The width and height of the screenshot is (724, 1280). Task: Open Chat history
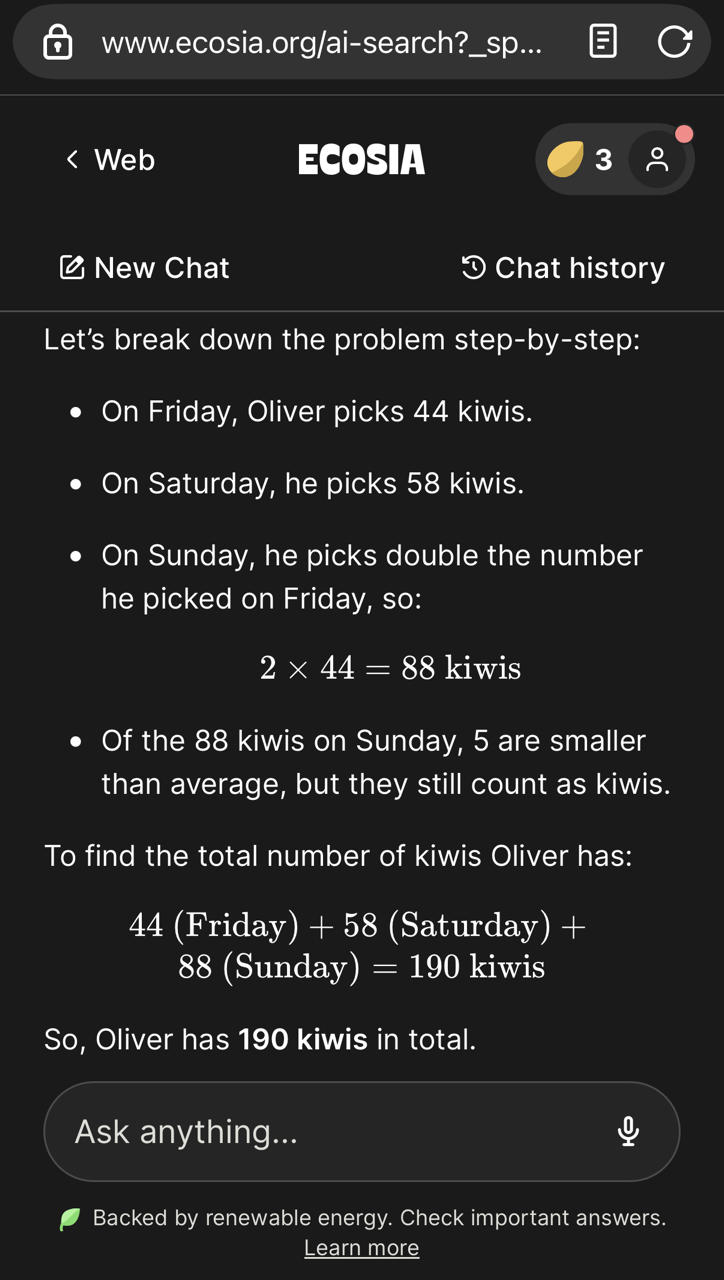[563, 268]
